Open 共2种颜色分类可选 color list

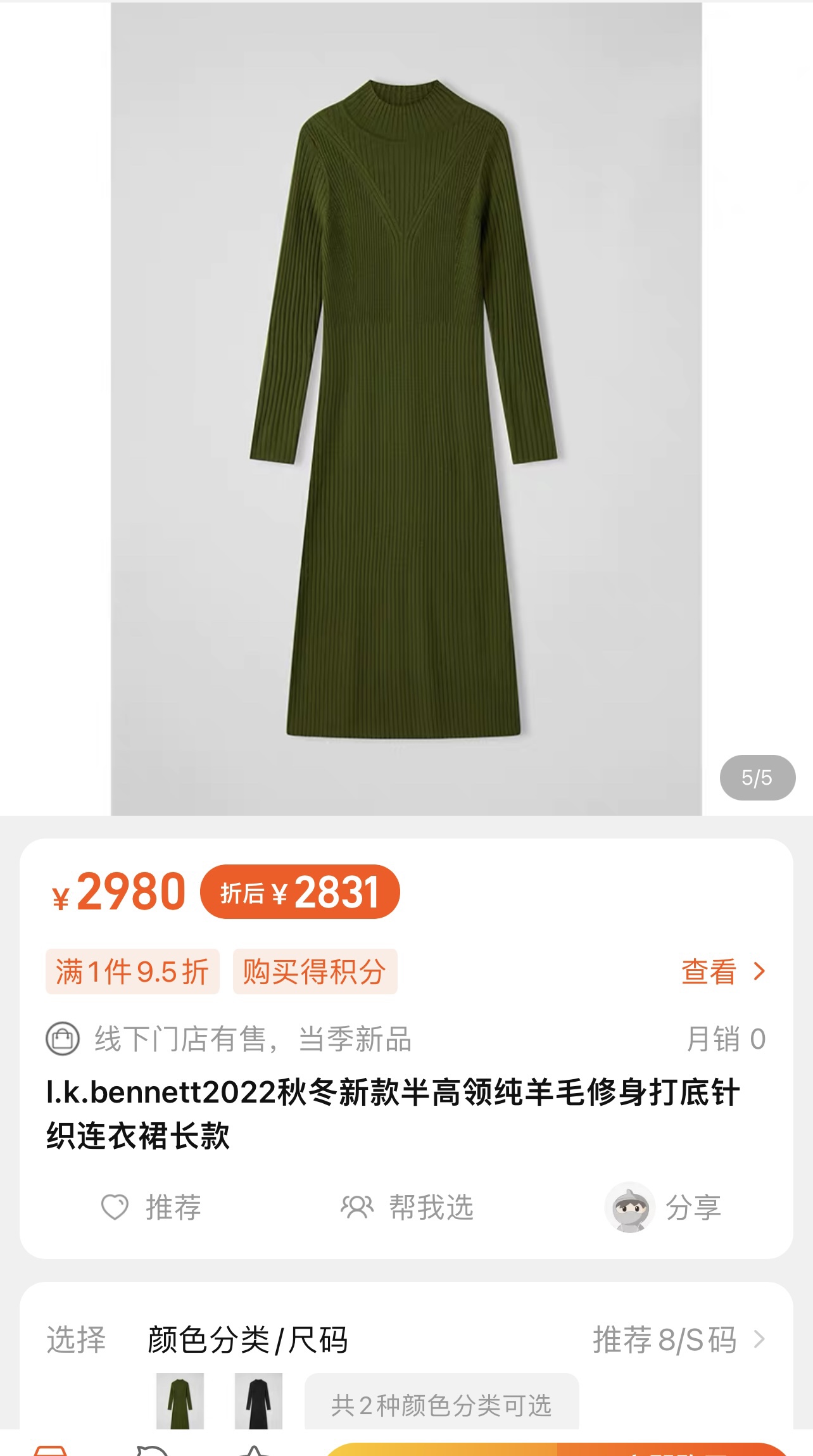click(441, 1405)
